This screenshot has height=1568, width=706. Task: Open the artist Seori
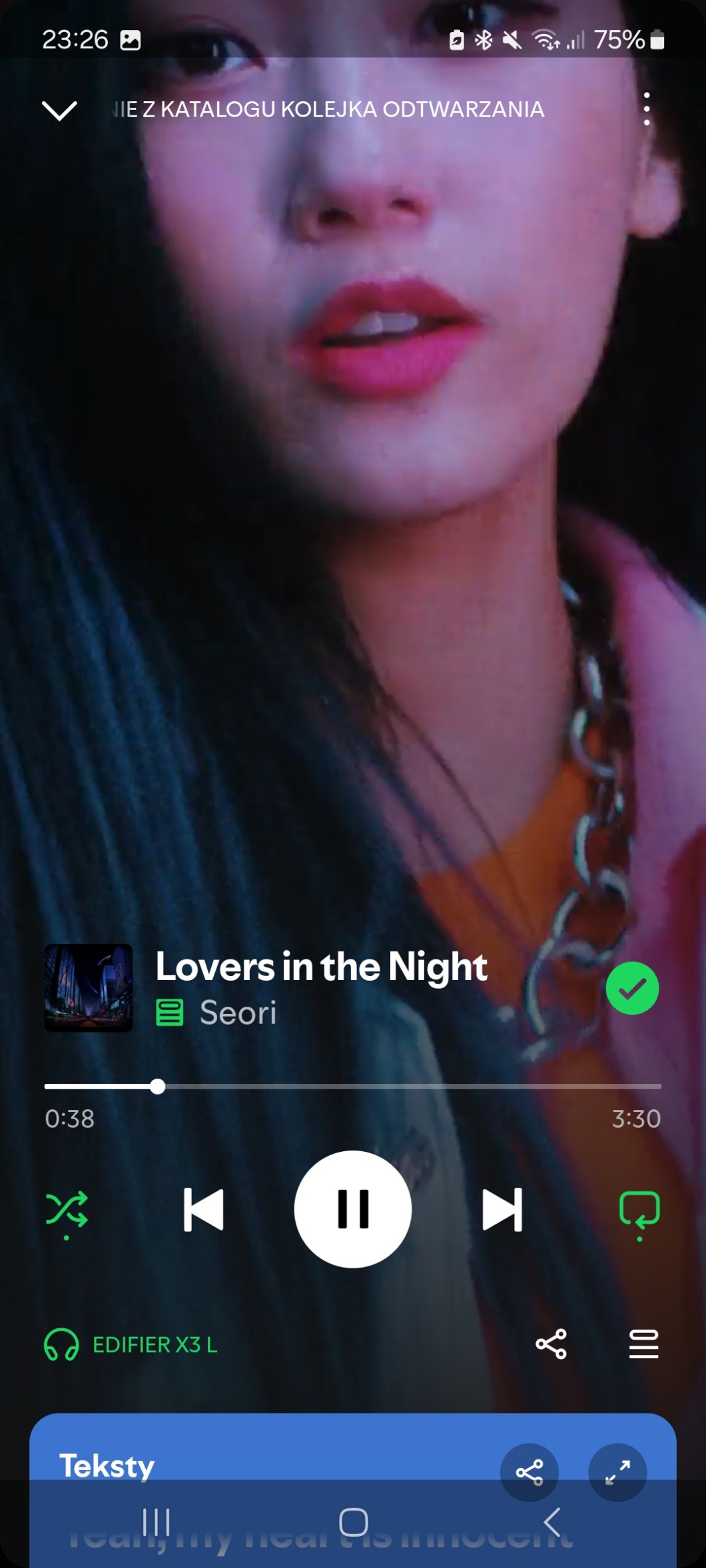238,1013
